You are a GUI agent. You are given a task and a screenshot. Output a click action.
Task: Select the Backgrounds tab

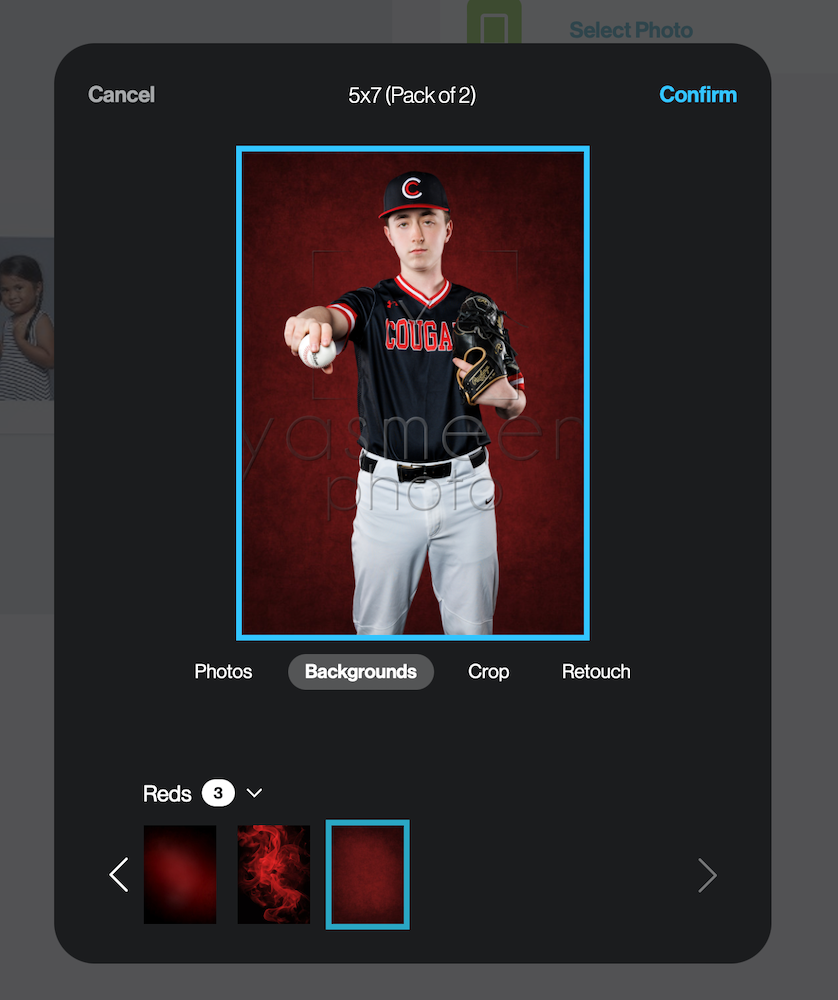360,672
